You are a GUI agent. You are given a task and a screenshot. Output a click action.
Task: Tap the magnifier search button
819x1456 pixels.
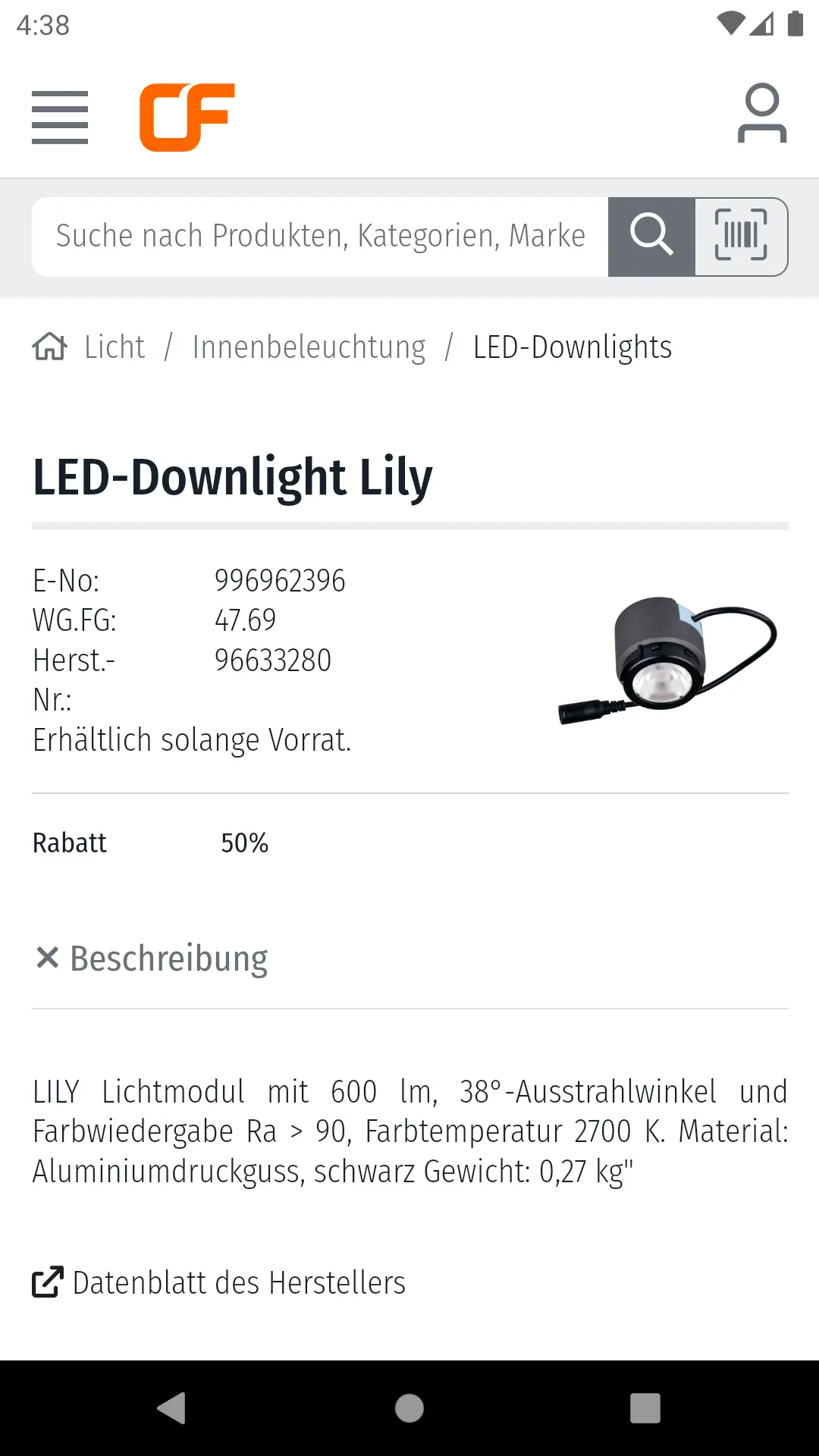click(x=651, y=237)
